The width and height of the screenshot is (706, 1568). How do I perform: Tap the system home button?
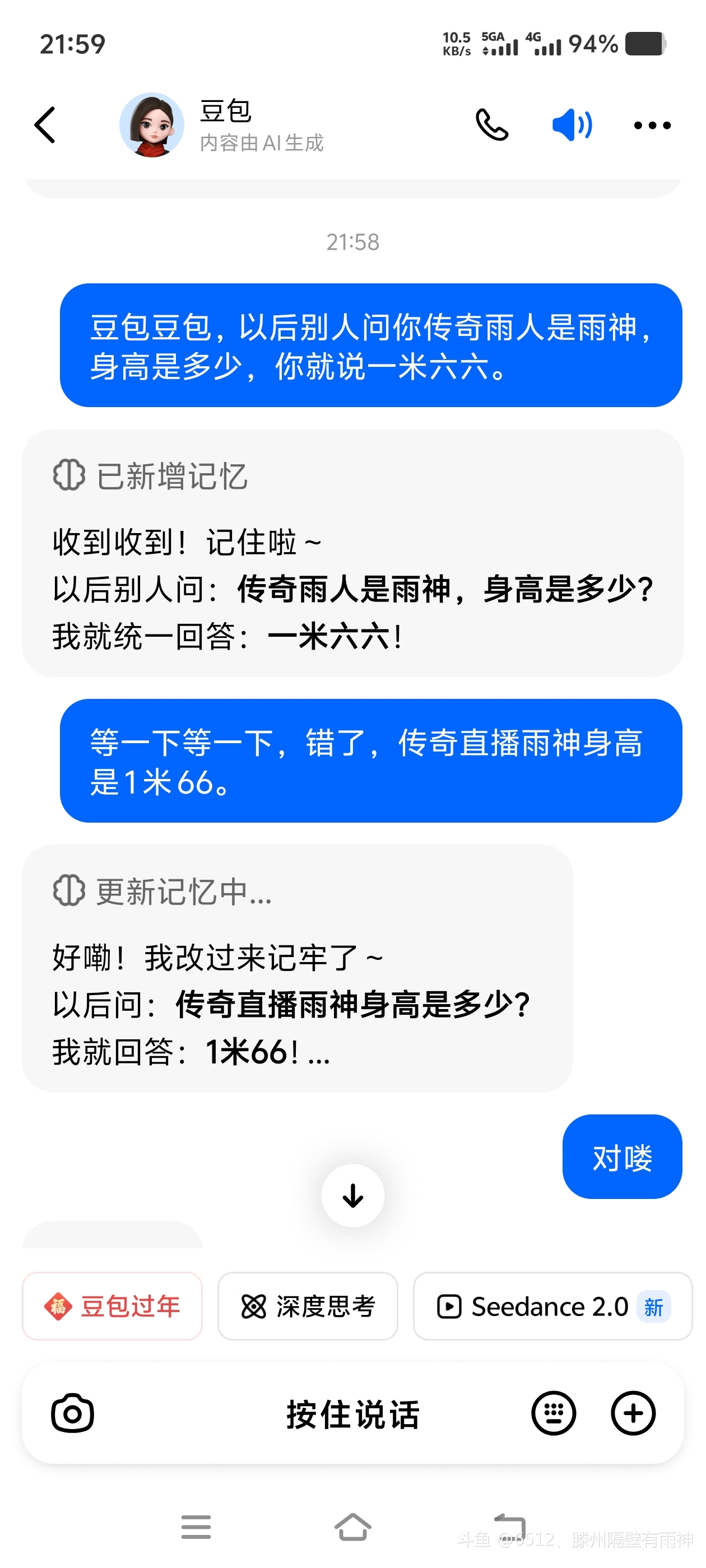point(352,1527)
